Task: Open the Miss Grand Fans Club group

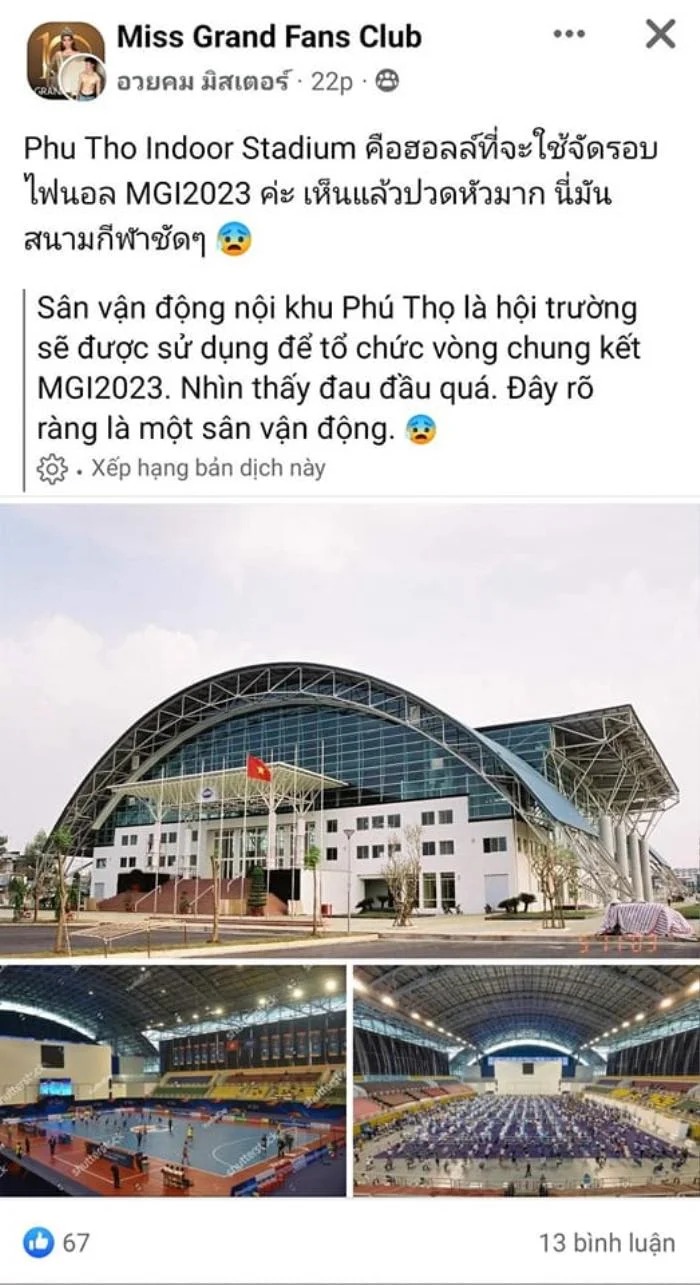Action: [x=269, y=37]
